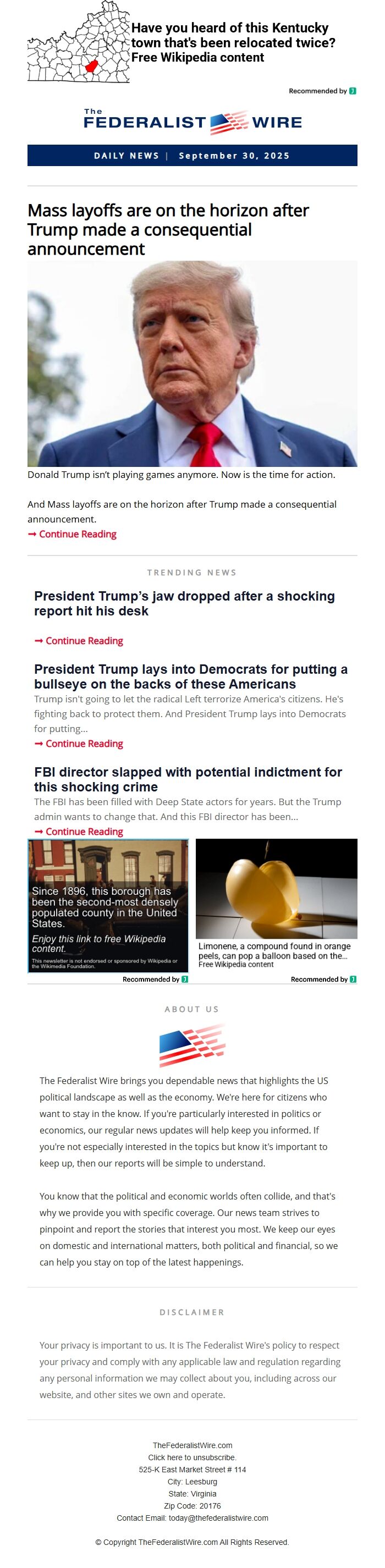Open the Trump lays into Democrats headline
The width and height of the screenshot is (385, 1568).
tap(191, 676)
